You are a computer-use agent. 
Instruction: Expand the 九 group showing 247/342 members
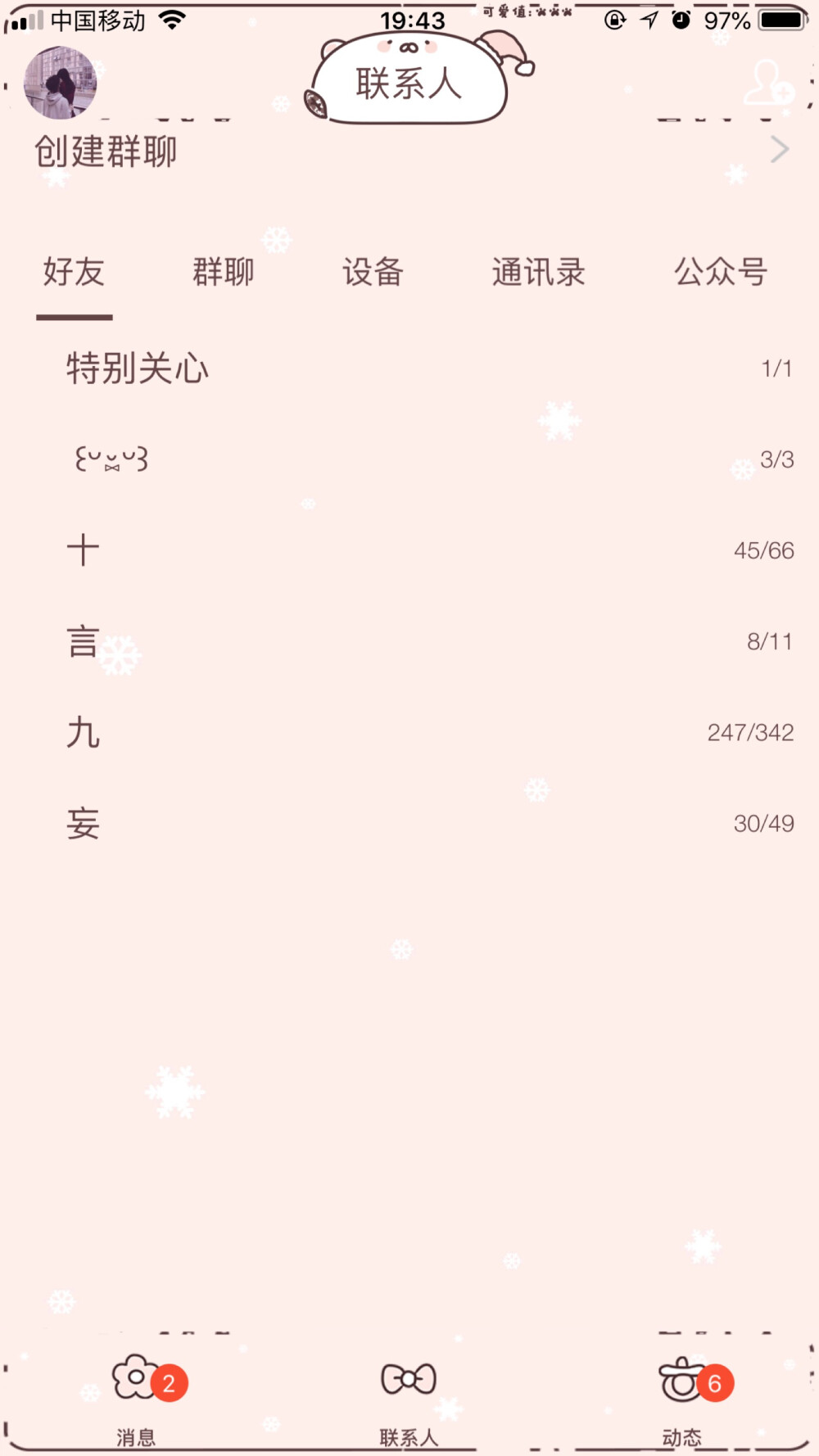[x=409, y=733]
